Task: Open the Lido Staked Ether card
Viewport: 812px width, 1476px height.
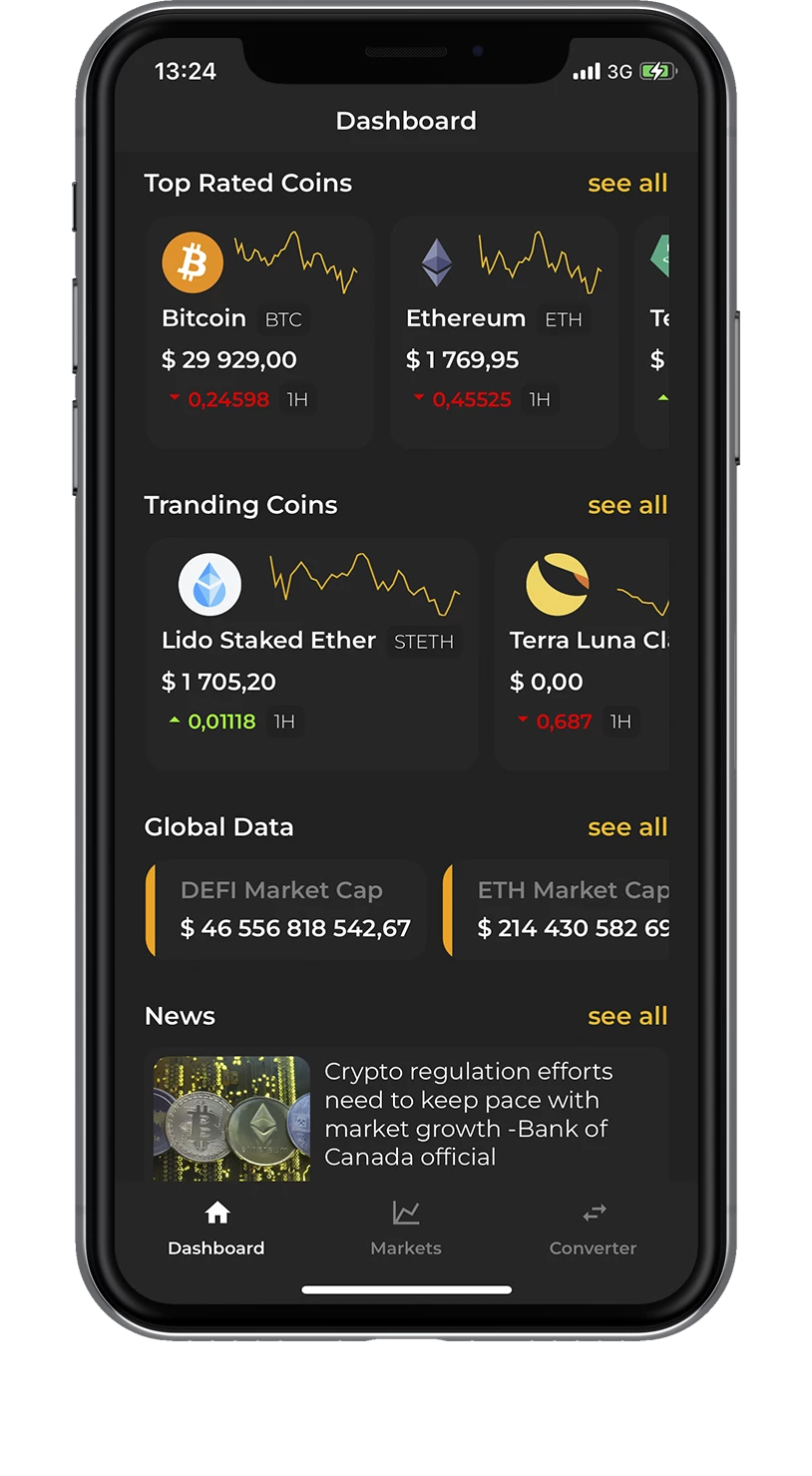Action: point(311,654)
